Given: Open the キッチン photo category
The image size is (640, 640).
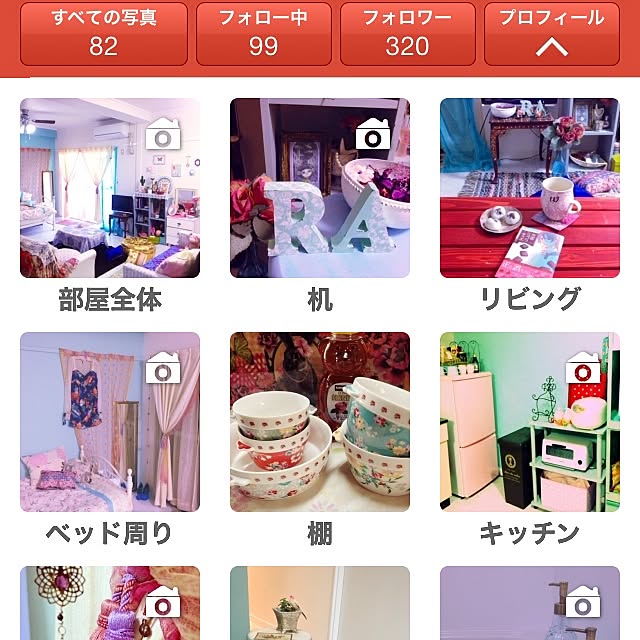Looking at the screenshot, I should [530, 422].
